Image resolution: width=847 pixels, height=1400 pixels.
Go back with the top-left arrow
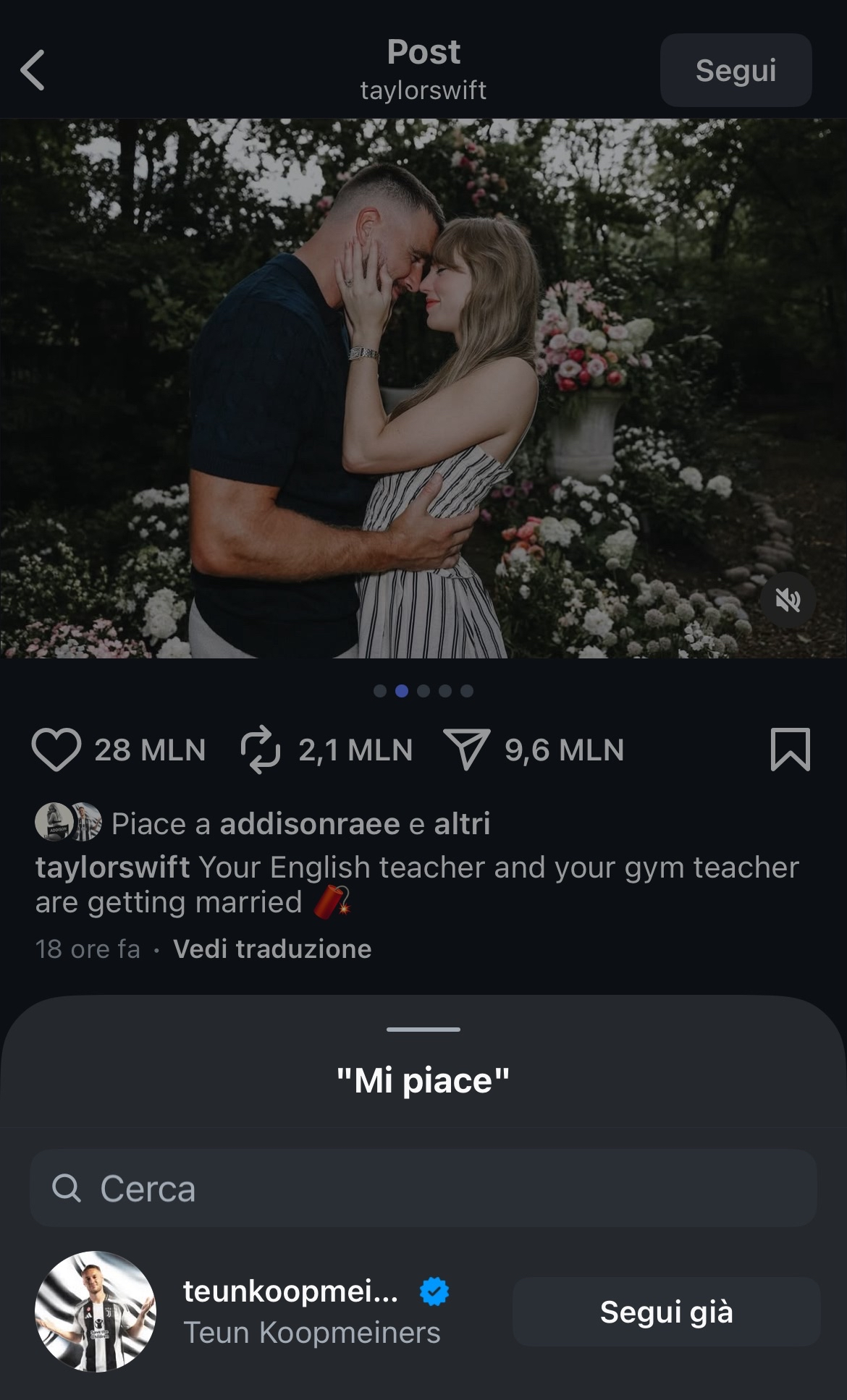click(33, 70)
